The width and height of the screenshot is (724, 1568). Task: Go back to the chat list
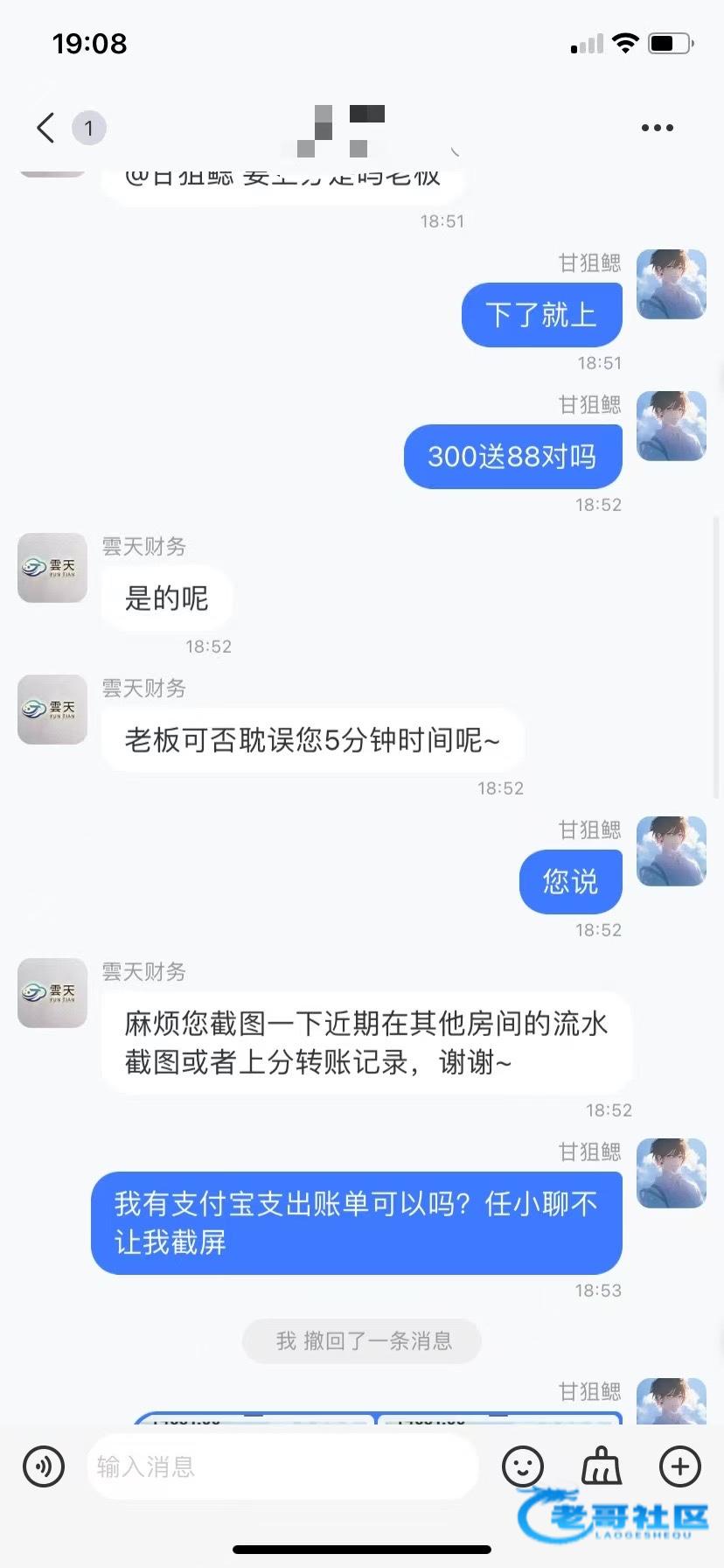click(x=45, y=128)
